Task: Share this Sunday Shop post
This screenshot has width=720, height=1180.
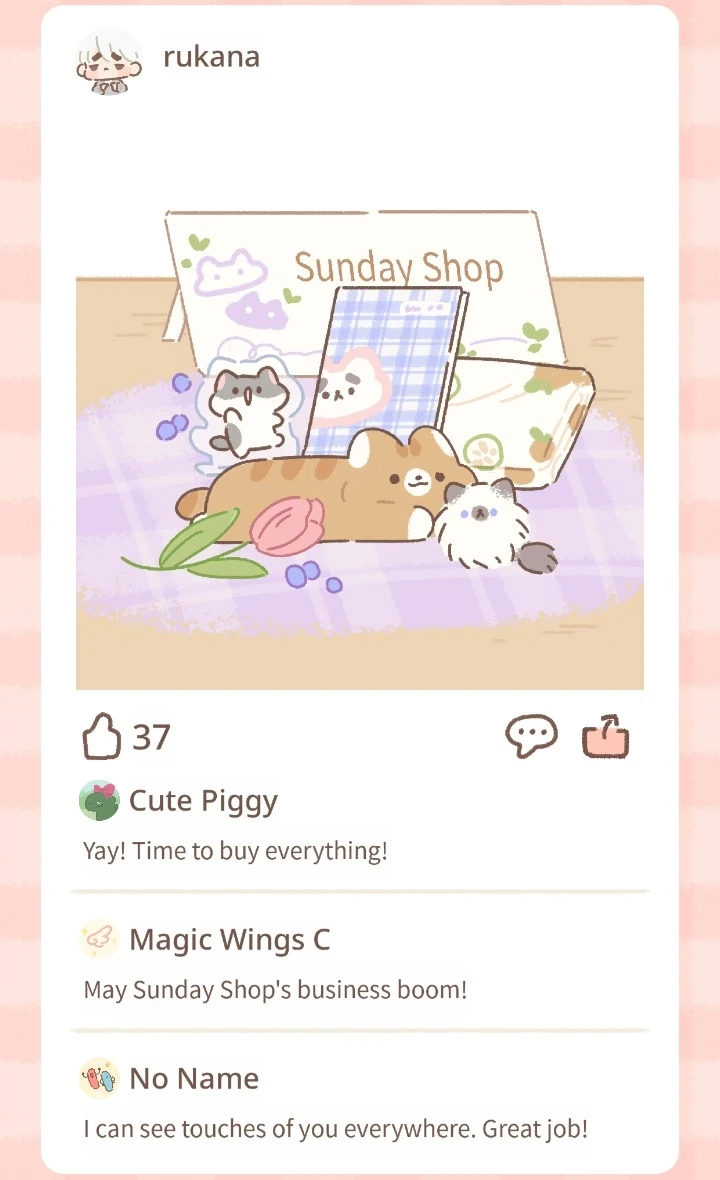Action: click(606, 737)
